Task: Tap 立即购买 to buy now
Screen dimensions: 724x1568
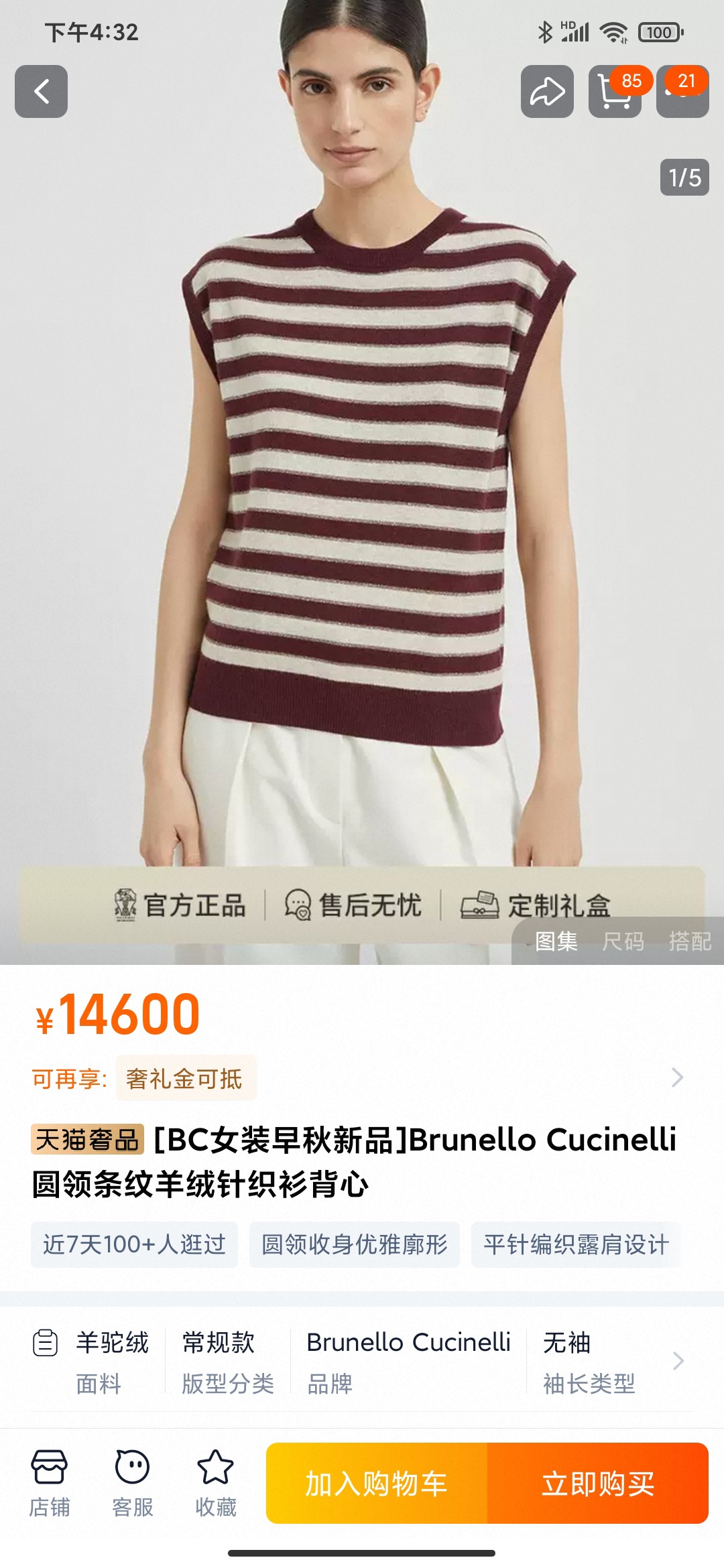Action: coord(597,1484)
